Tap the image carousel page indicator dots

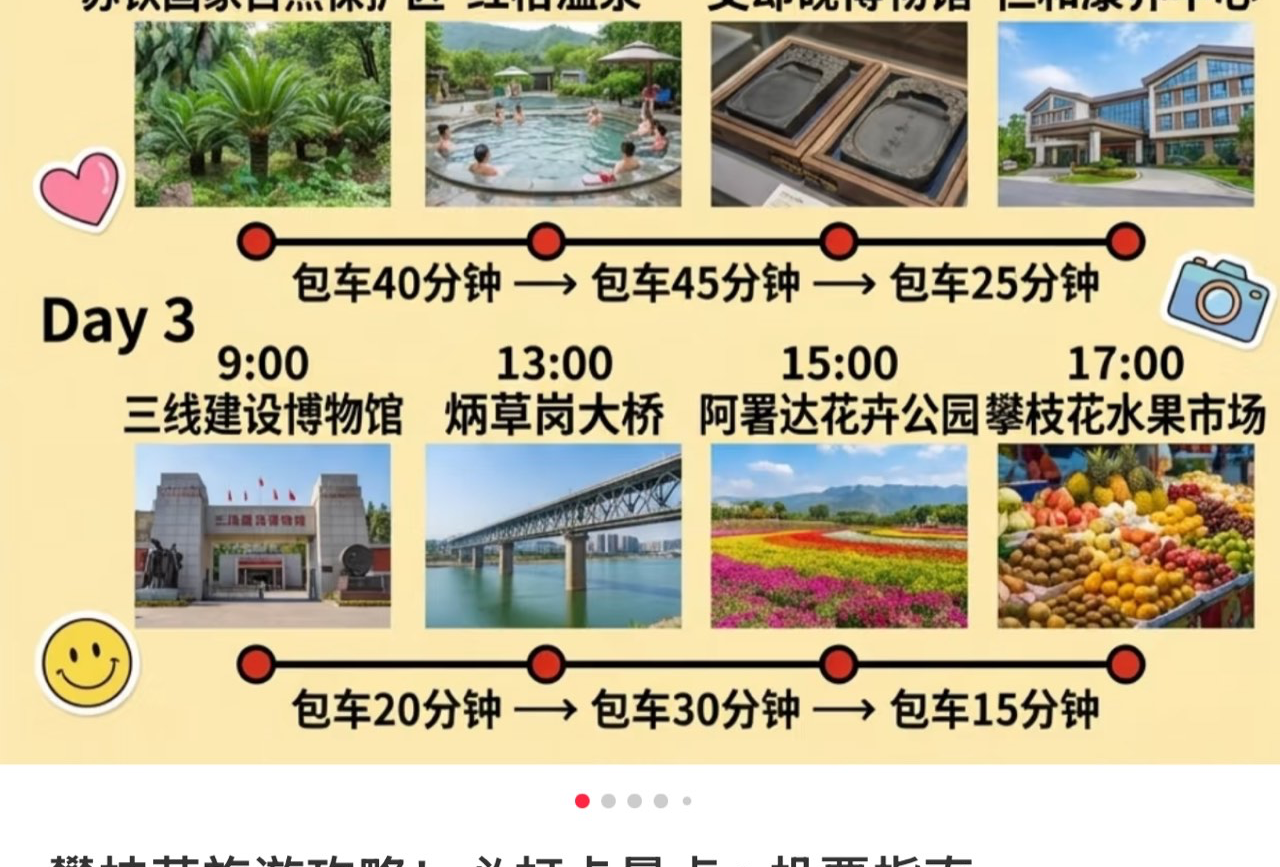coord(634,801)
